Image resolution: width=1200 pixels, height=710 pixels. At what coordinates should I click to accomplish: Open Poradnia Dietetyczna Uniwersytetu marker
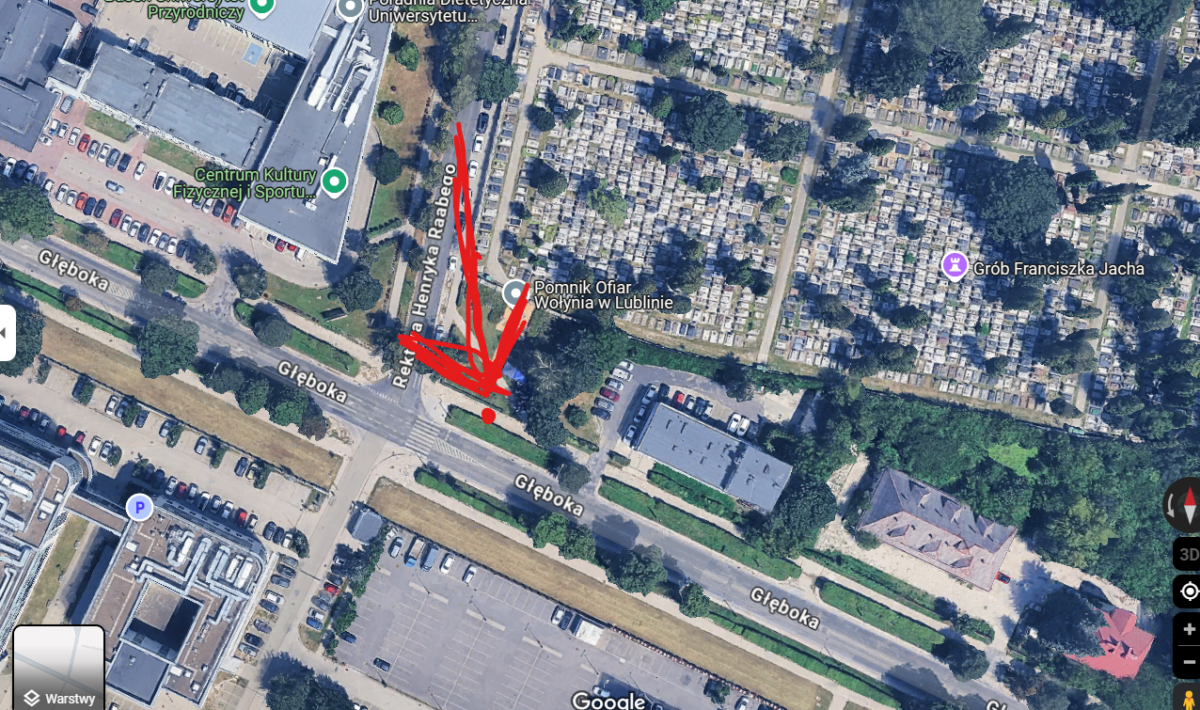point(350,9)
